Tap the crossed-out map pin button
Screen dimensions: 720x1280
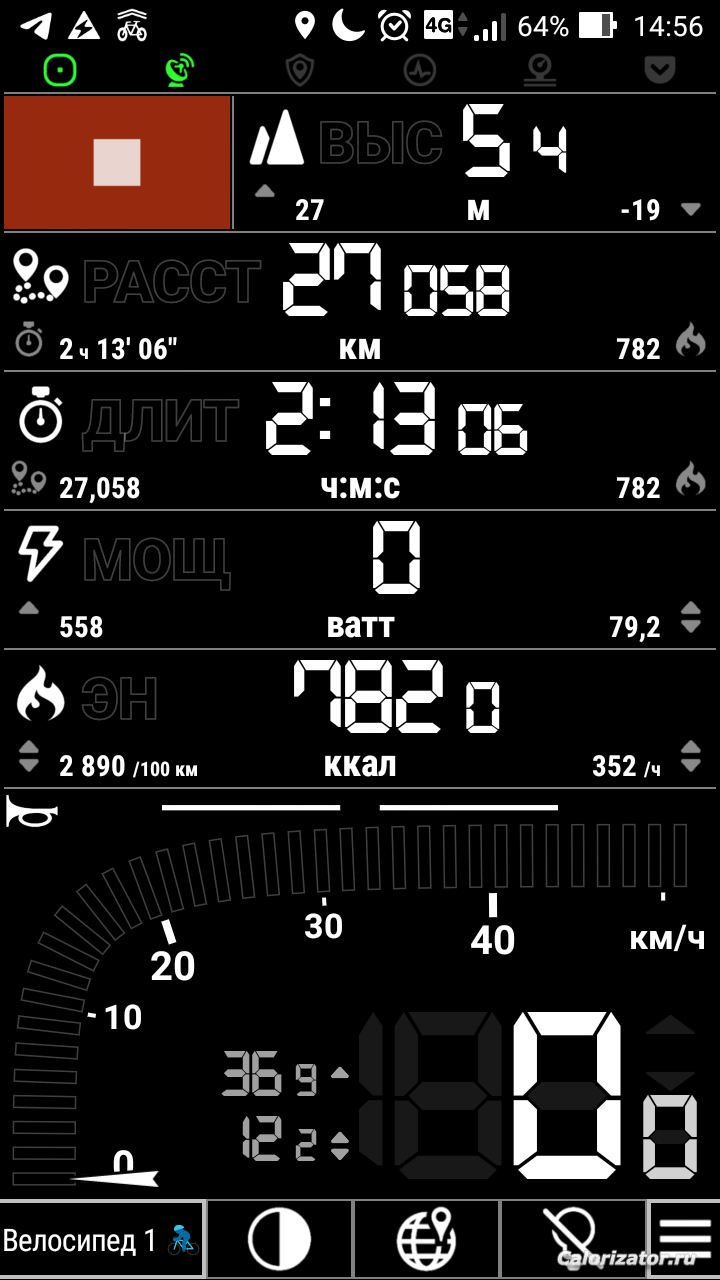pyautogui.click(x=573, y=1241)
